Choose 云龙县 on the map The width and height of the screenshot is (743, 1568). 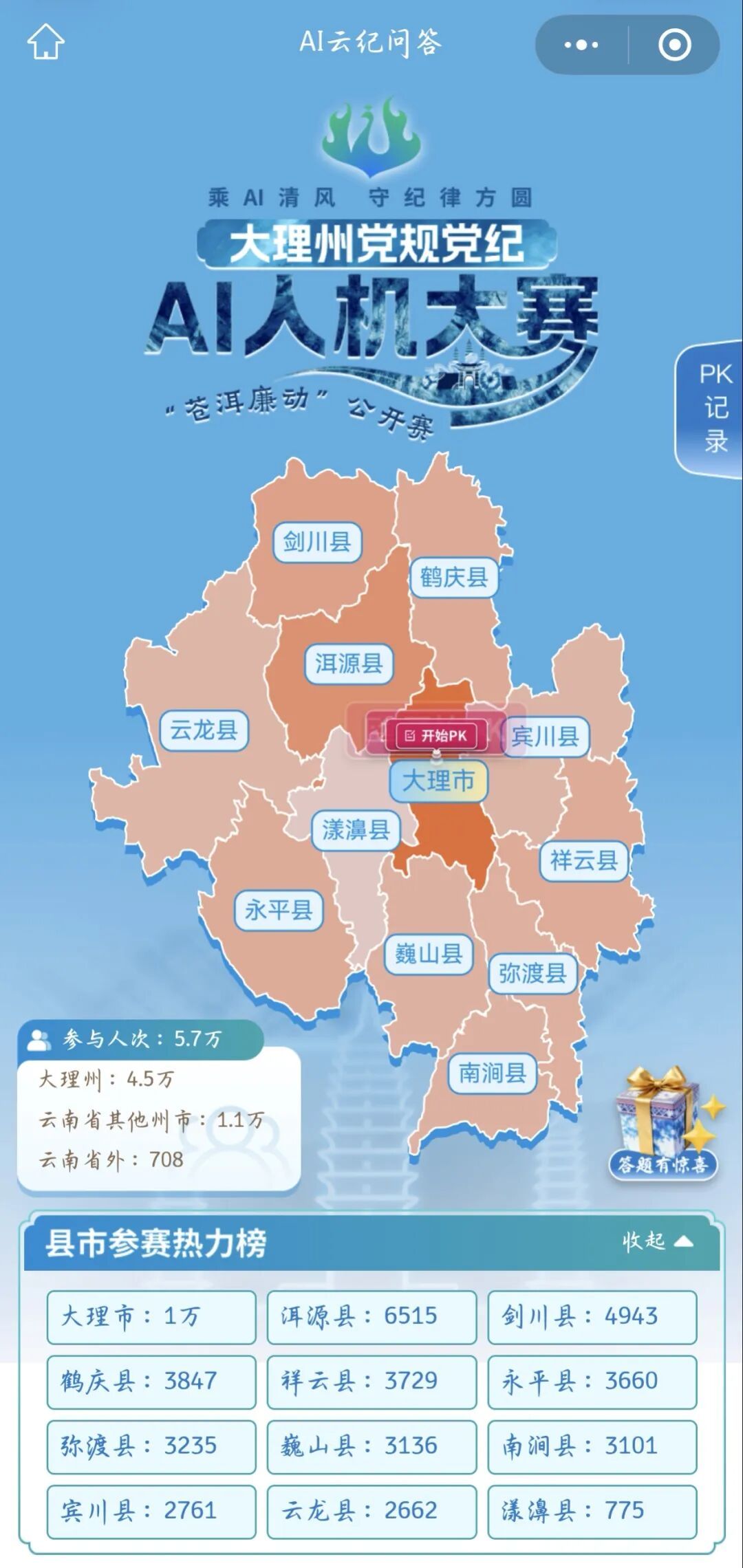(204, 730)
